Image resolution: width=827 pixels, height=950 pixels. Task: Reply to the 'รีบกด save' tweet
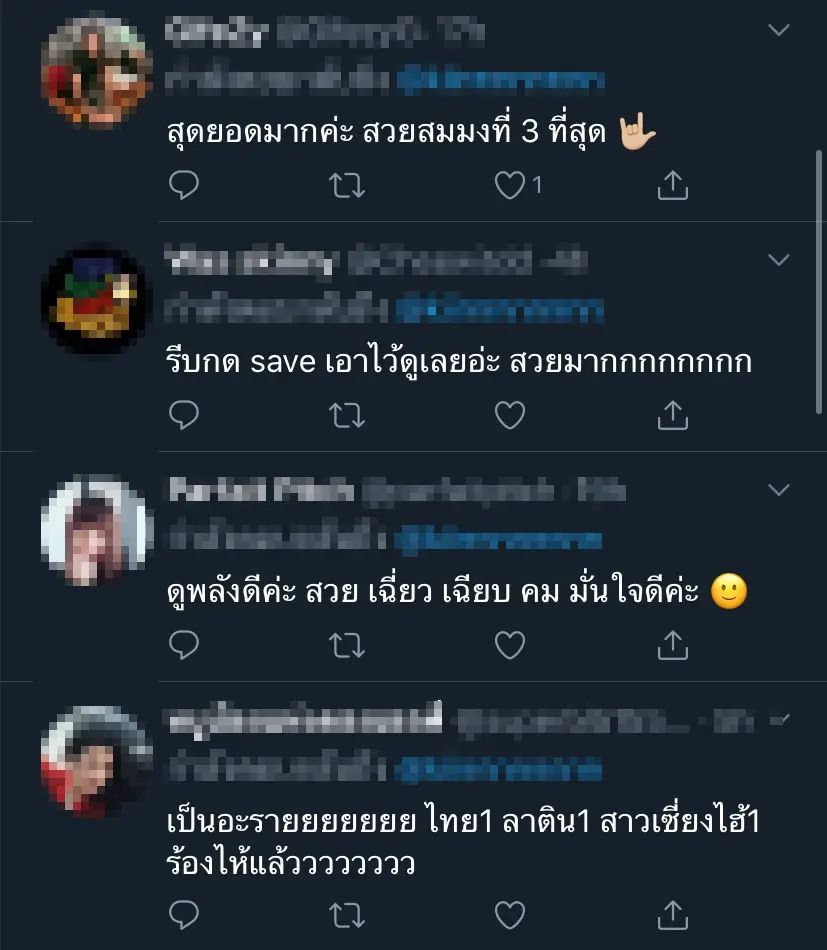click(184, 414)
